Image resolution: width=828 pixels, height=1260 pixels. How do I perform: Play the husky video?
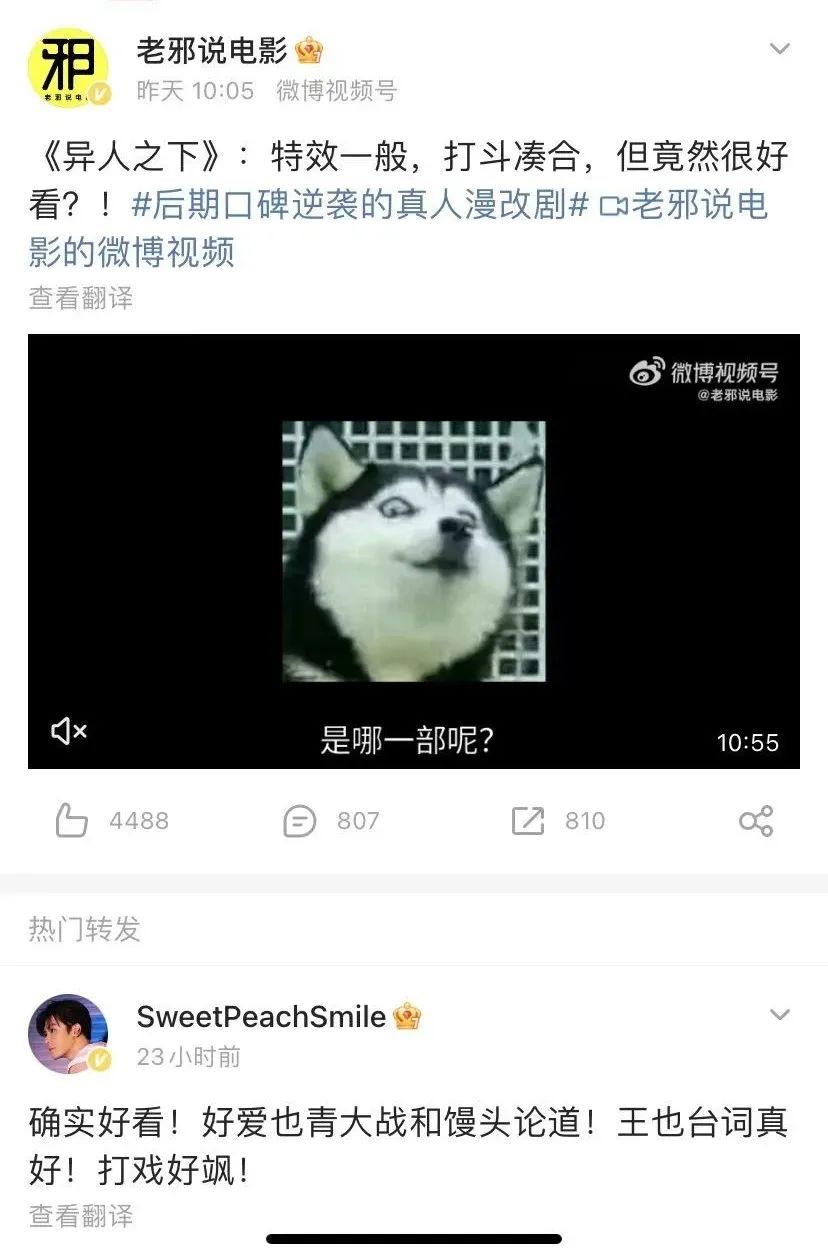pyautogui.click(x=413, y=551)
